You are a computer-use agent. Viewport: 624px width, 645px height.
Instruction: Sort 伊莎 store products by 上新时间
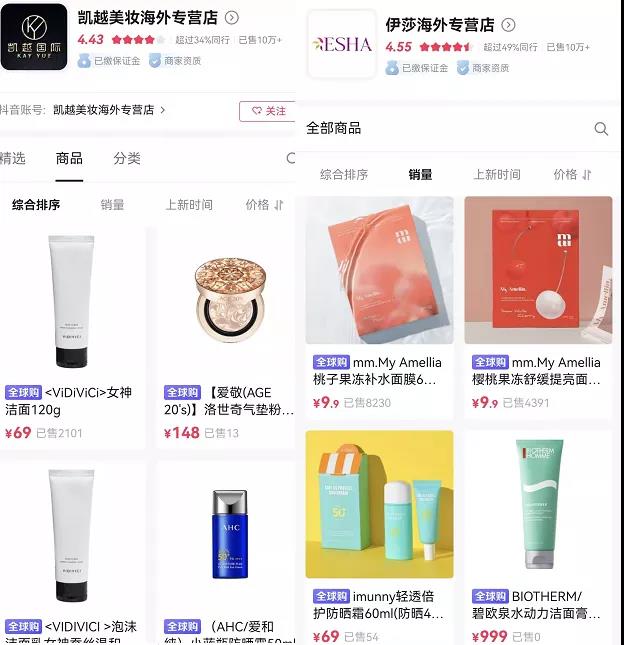(x=497, y=174)
